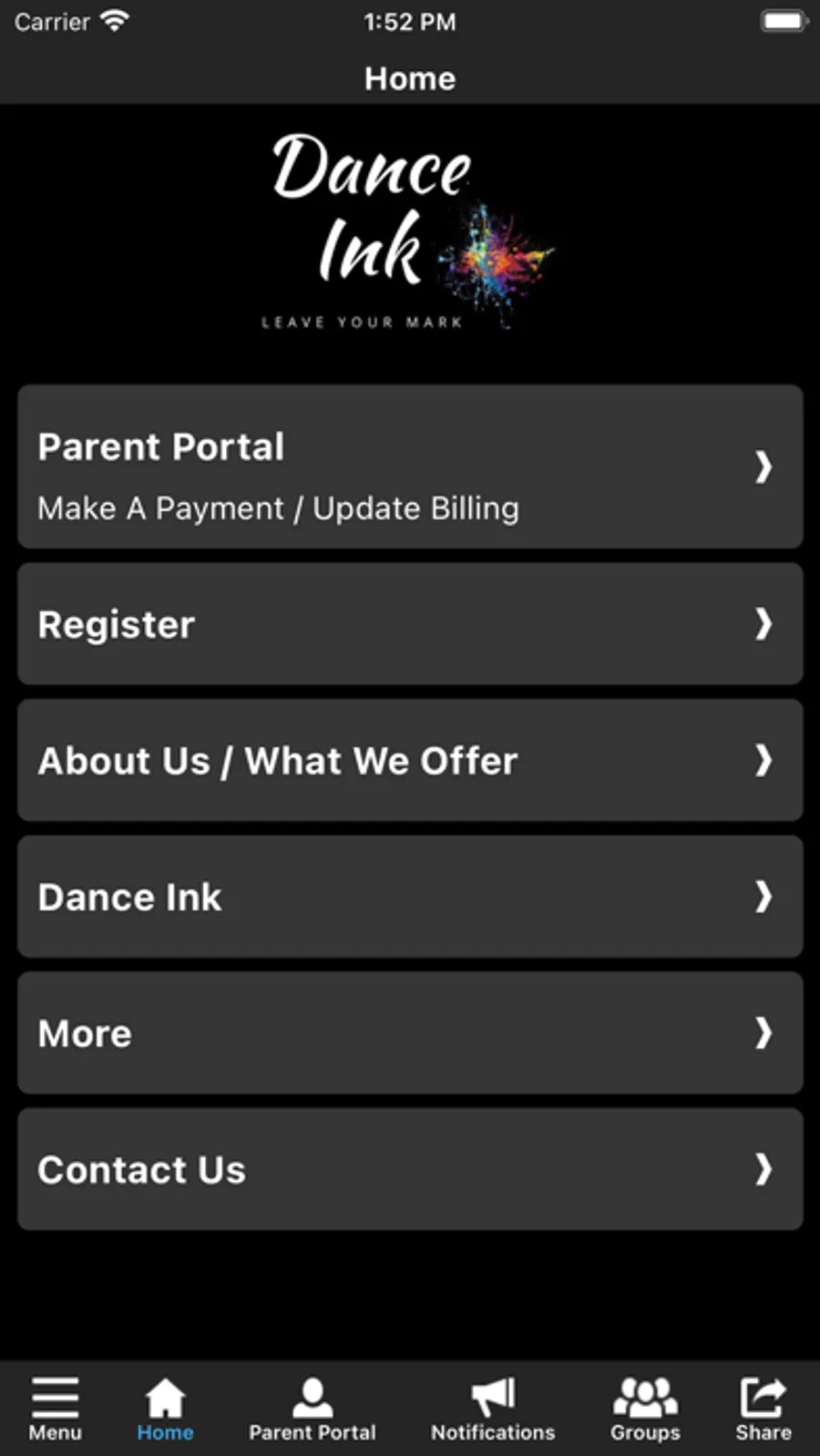This screenshot has width=820, height=1456.
Task: Tap the Groups people icon
Action: 645,1392
